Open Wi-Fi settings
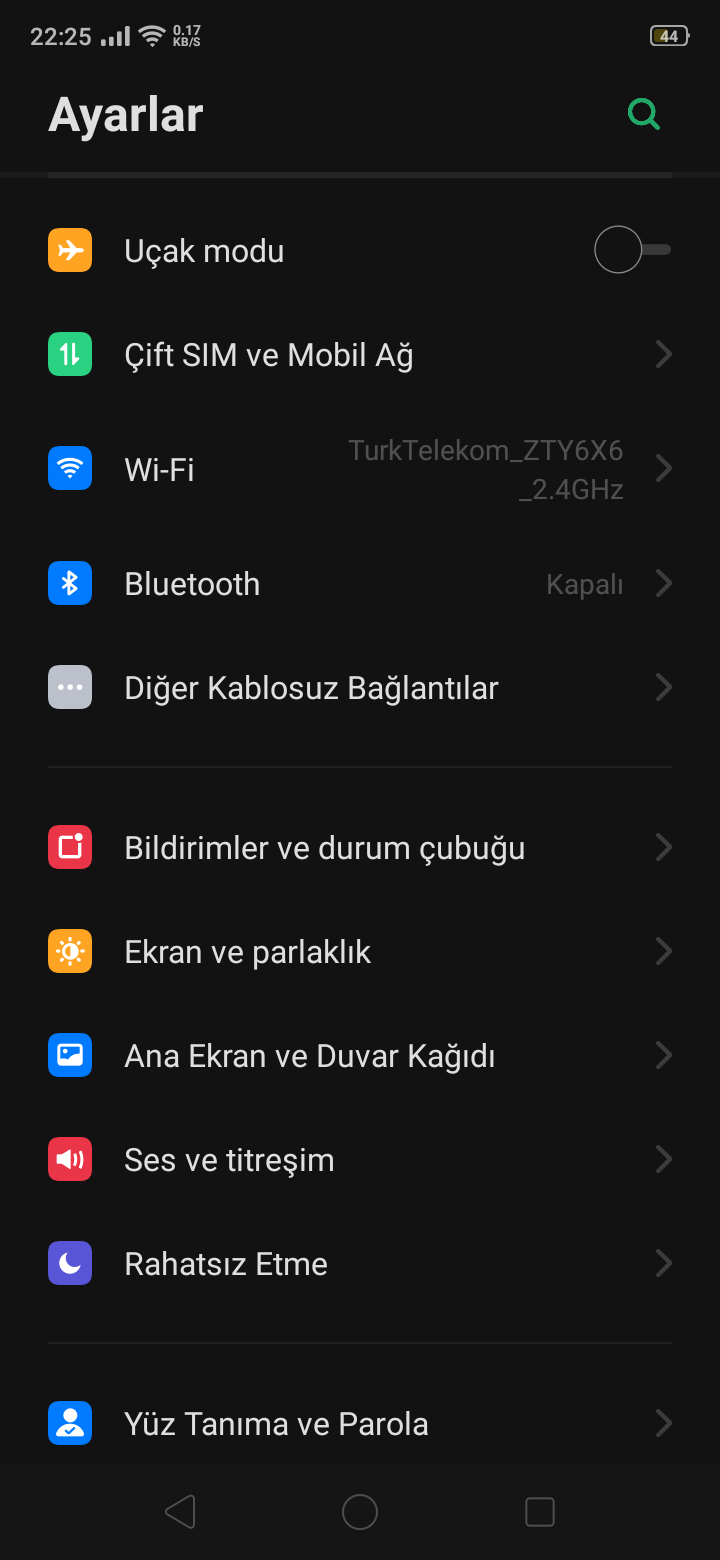 coord(360,469)
